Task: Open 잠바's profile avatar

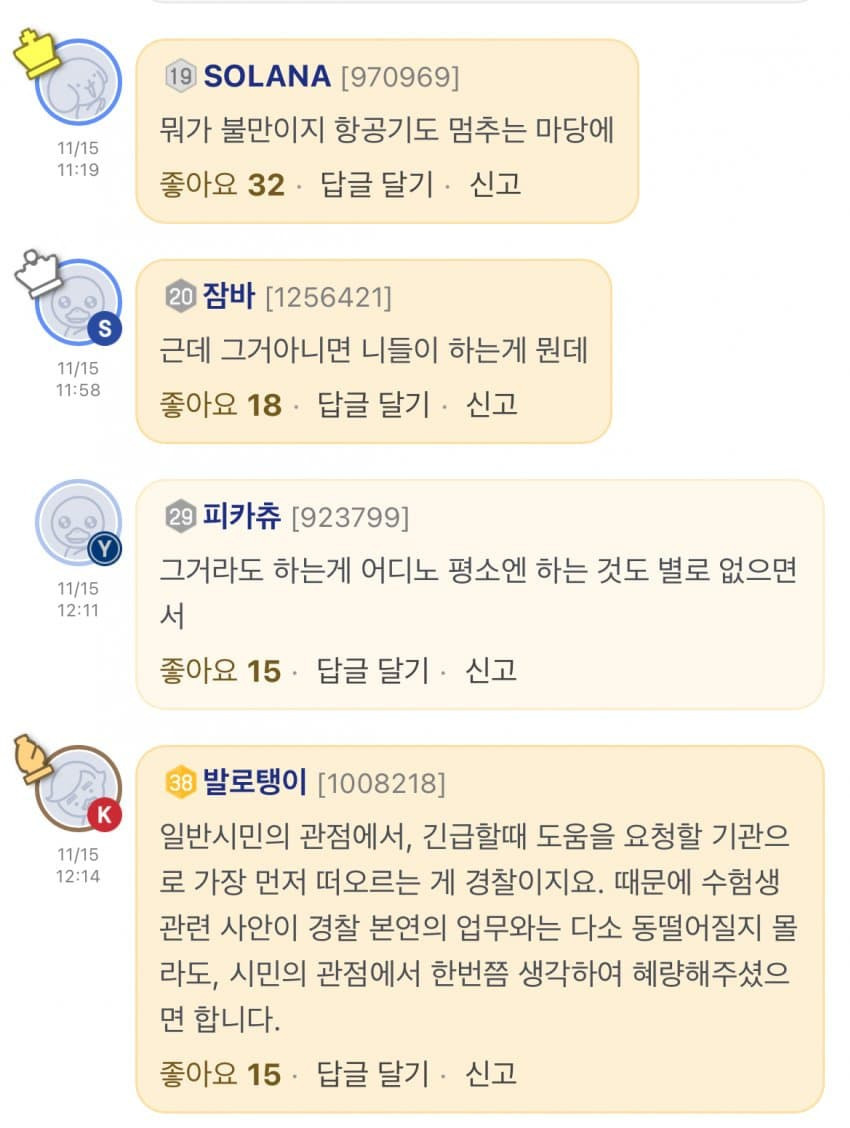Action: (78, 303)
